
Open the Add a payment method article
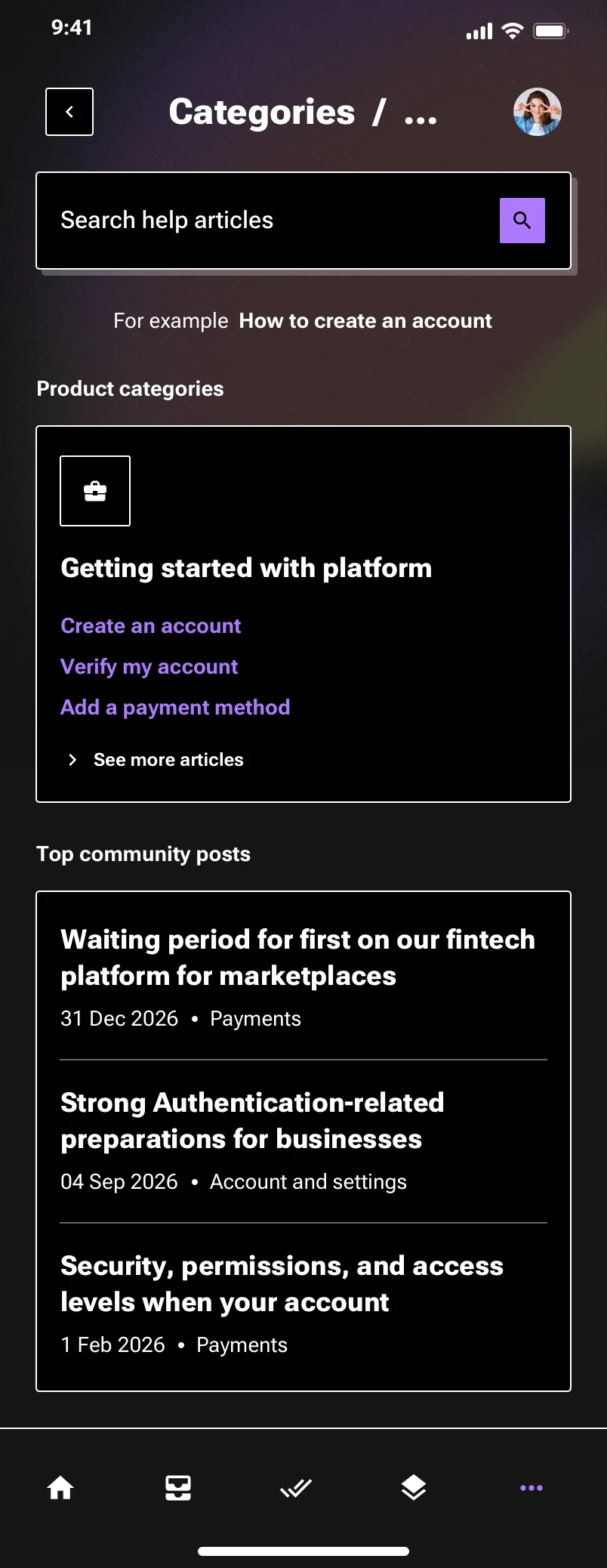175,707
